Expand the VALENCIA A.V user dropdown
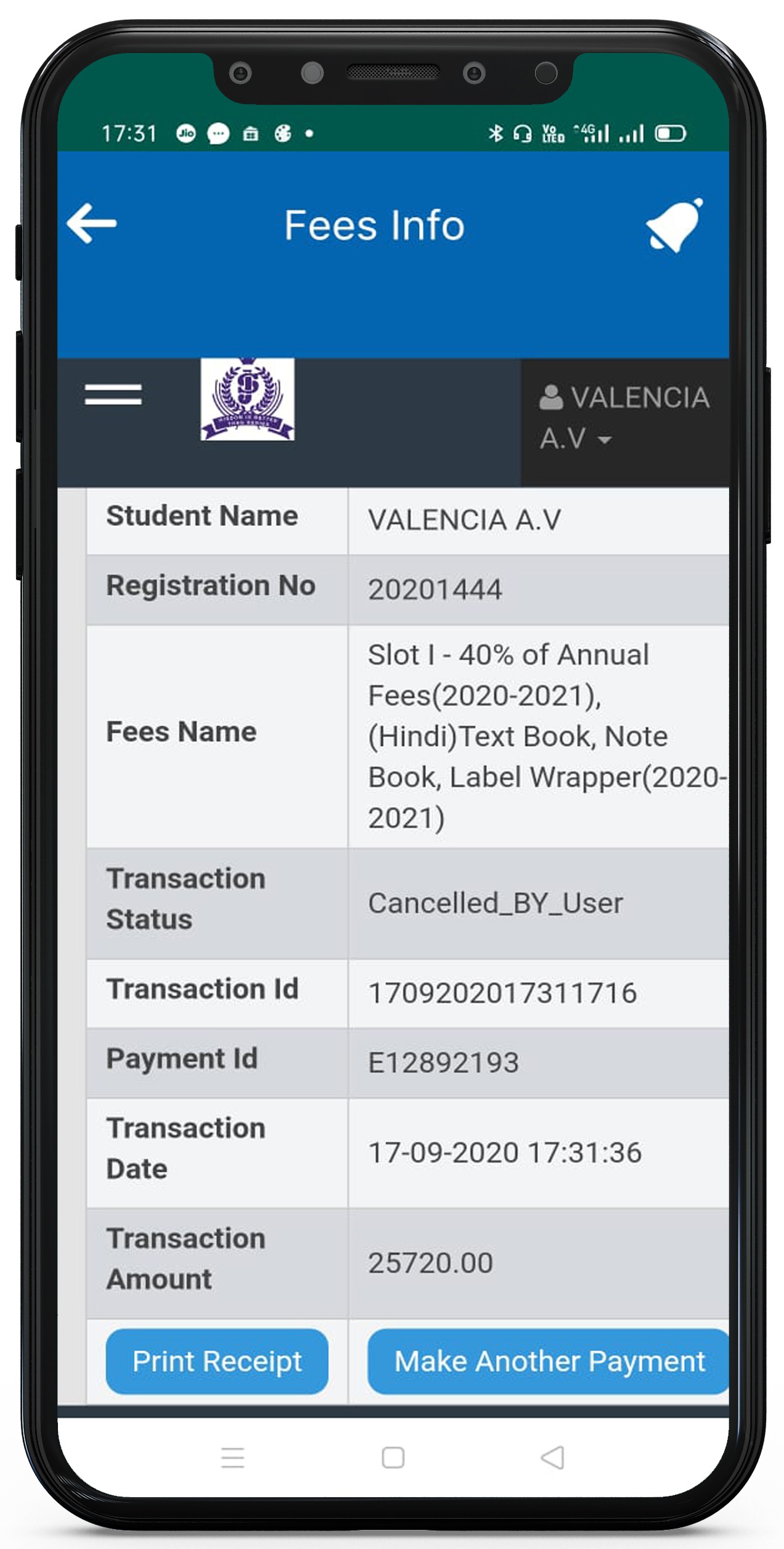 [624, 418]
